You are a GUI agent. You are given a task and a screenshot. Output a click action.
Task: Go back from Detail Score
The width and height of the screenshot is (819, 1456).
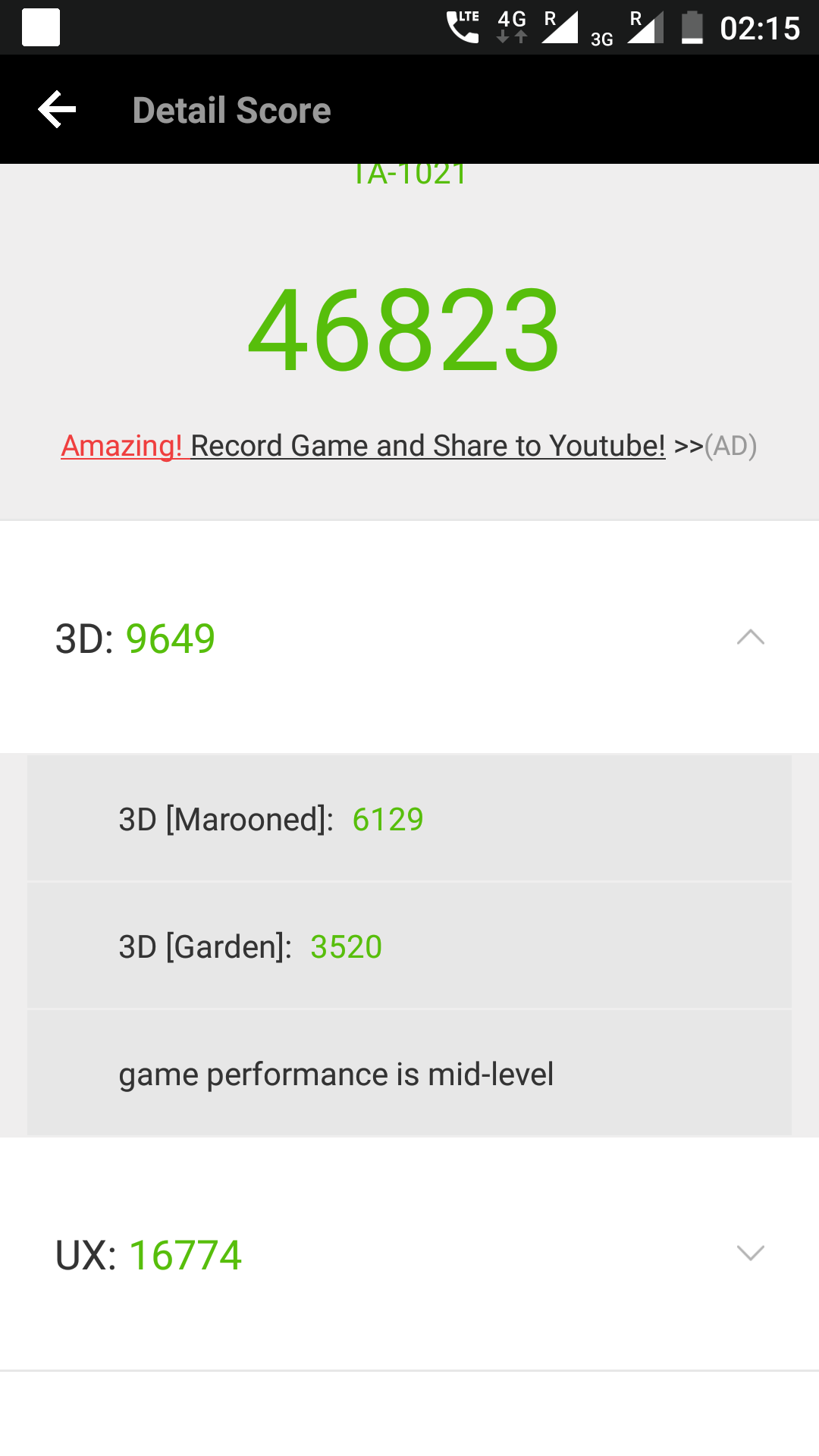(57, 110)
